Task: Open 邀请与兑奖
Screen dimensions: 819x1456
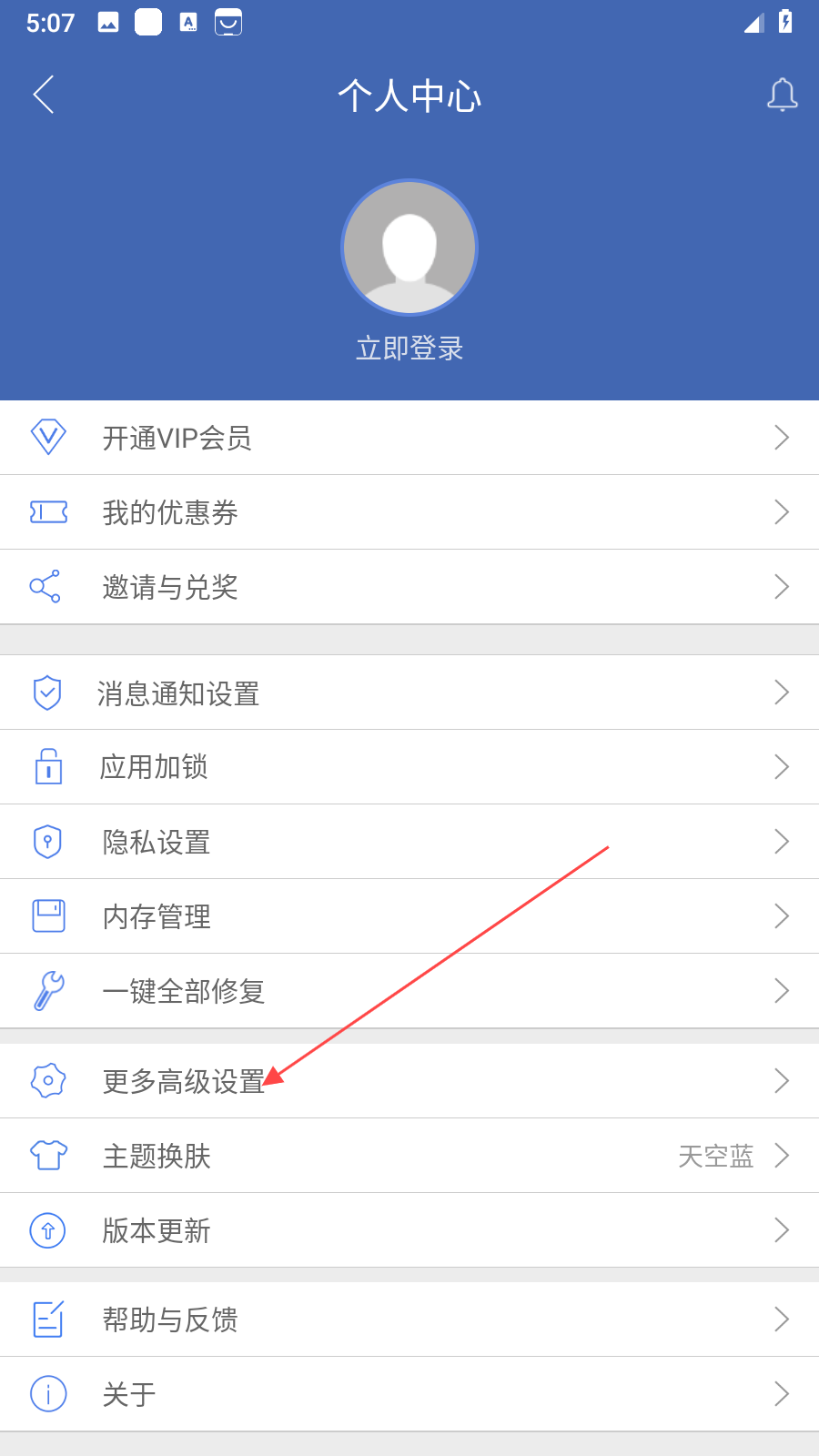Action: [x=409, y=587]
